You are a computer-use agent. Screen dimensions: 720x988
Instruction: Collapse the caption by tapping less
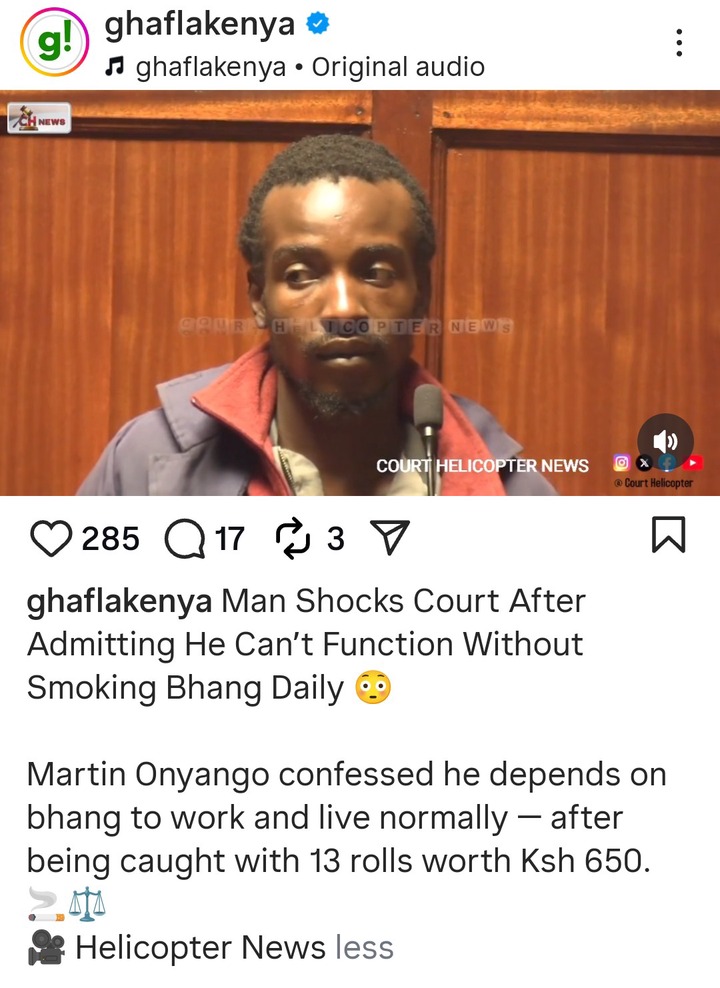(364, 947)
